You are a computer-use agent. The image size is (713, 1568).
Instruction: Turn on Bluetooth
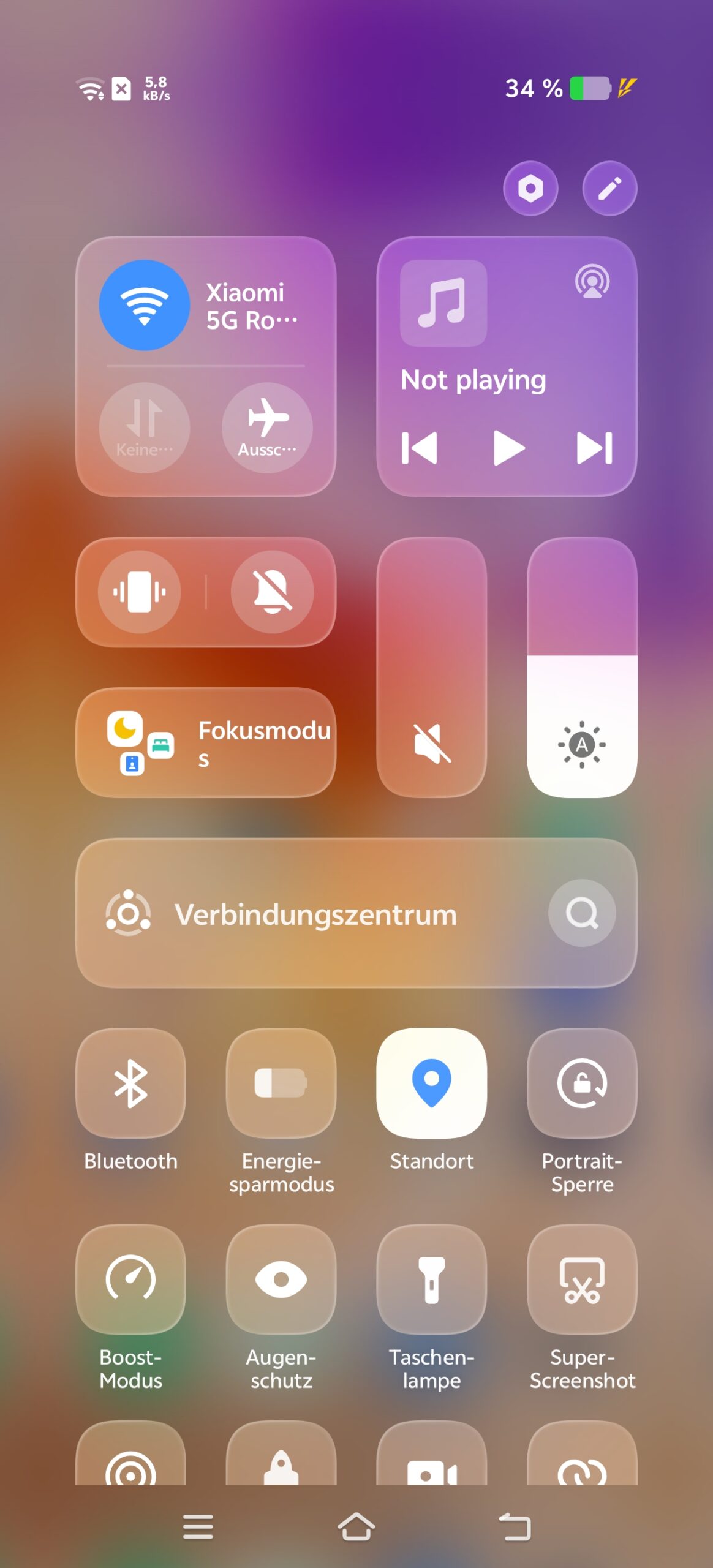[x=130, y=1083]
